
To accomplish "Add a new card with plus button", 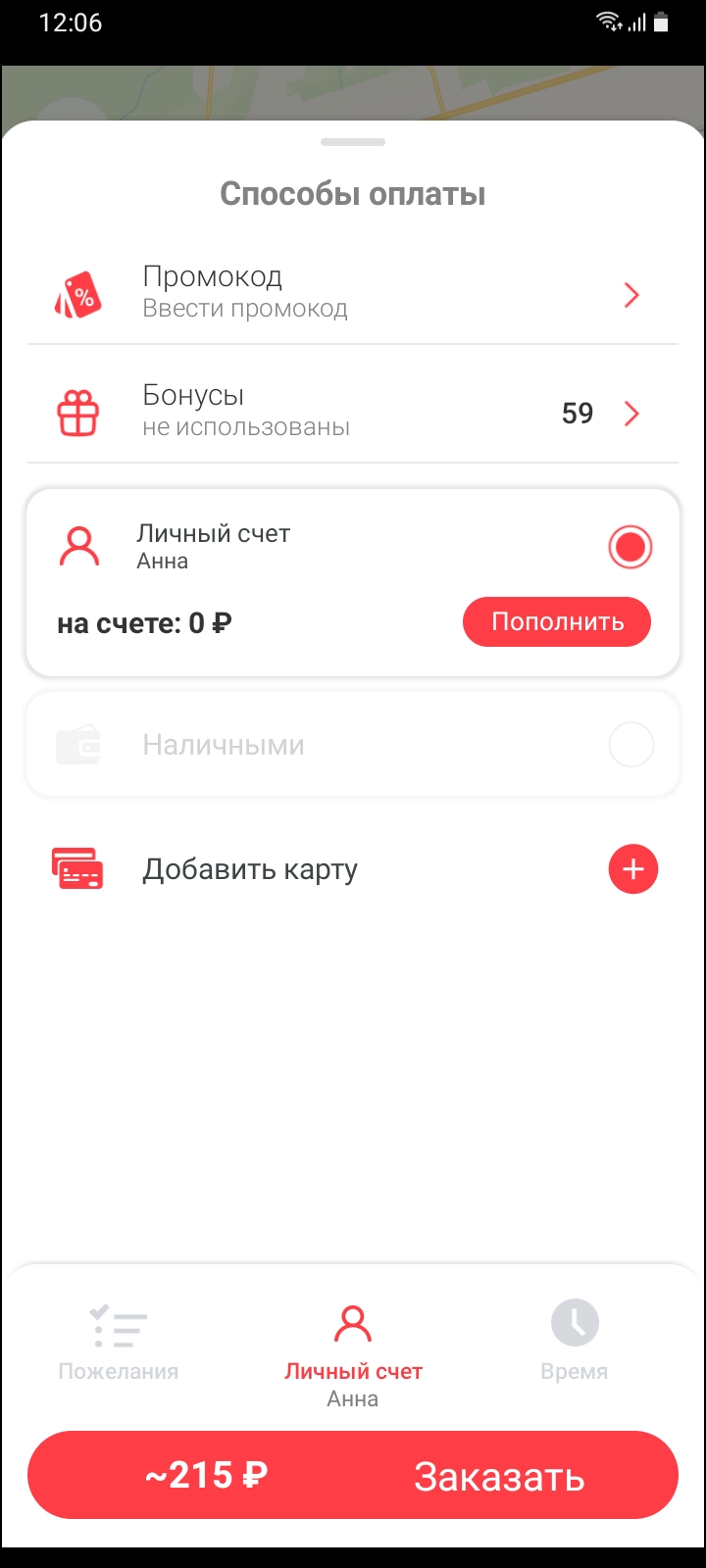I will (632, 869).
